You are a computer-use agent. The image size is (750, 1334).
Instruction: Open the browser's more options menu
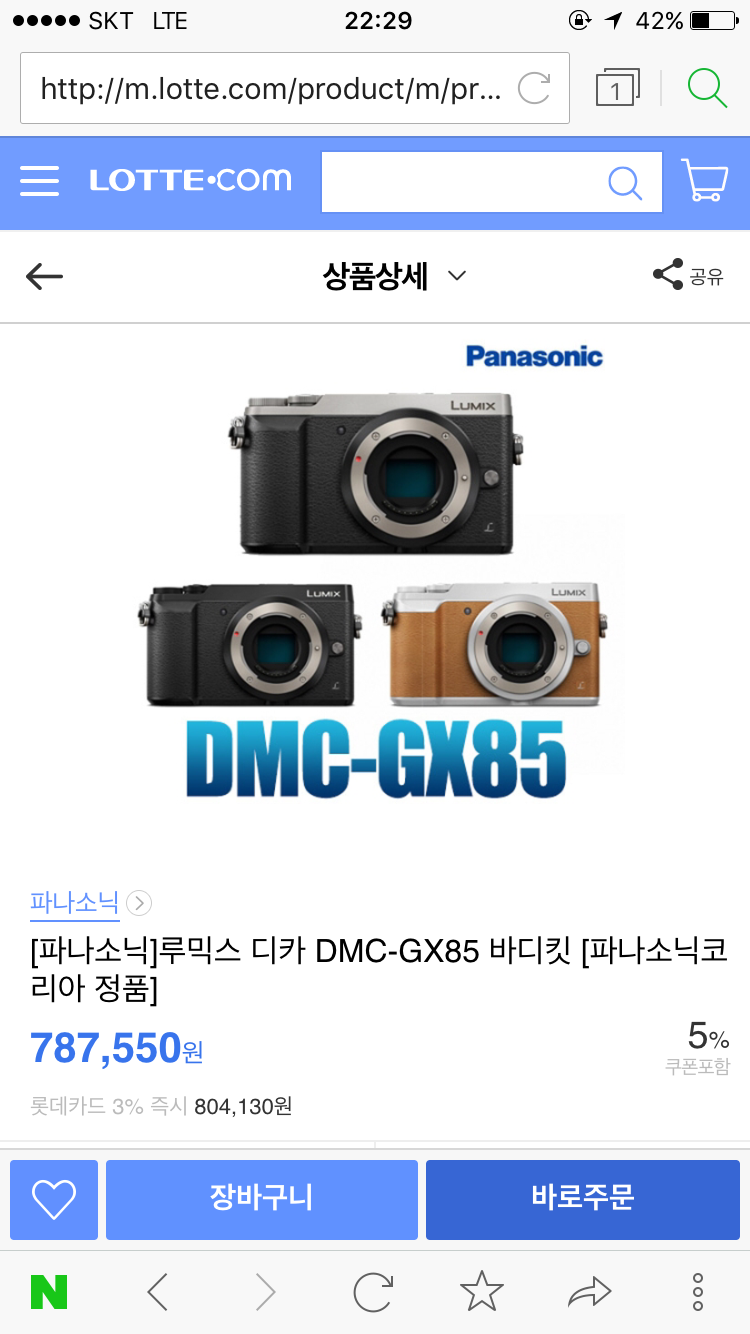coord(698,1293)
